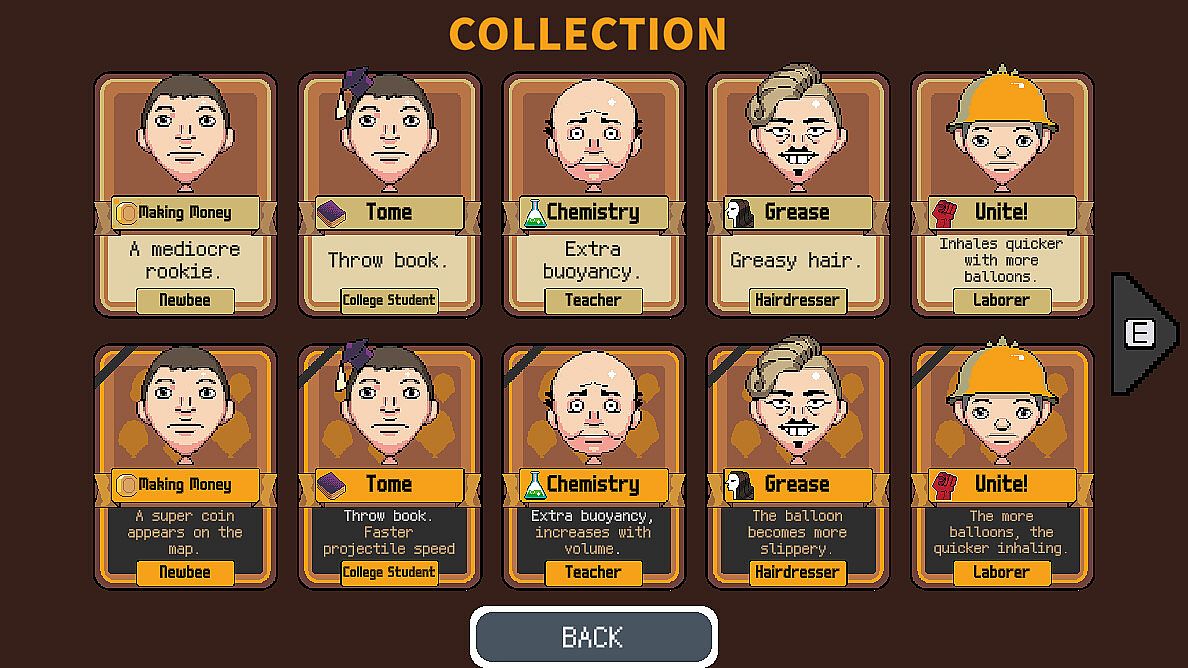Select the Newbee card reading "A mediocre rookie"
Viewport: 1188px width, 668px height.
point(185,195)
